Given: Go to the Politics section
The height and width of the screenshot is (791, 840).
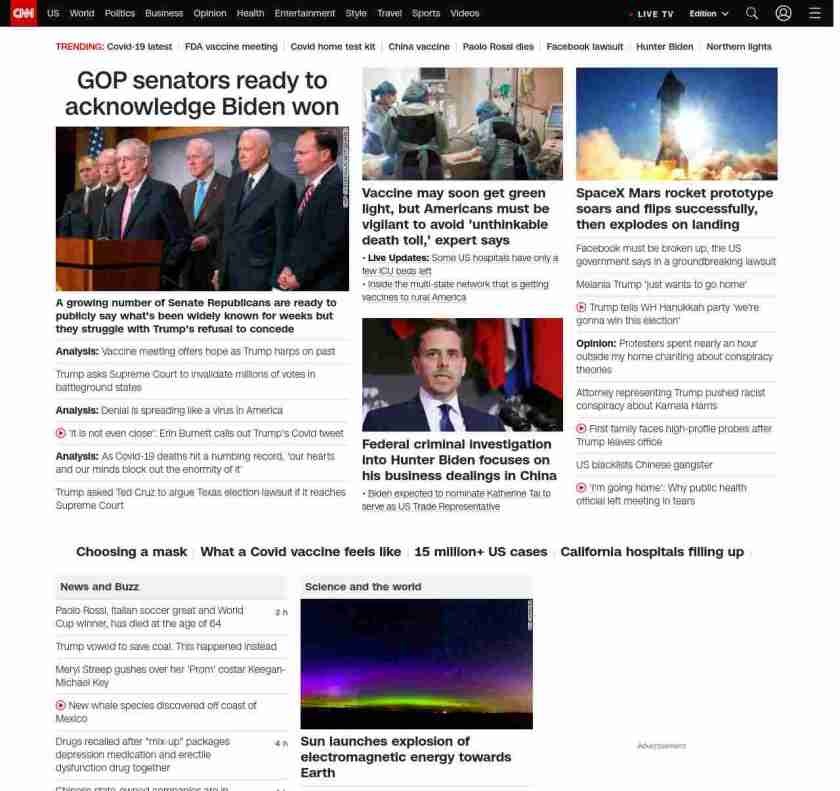Looking at the screenshot, I should pos(119,13).
